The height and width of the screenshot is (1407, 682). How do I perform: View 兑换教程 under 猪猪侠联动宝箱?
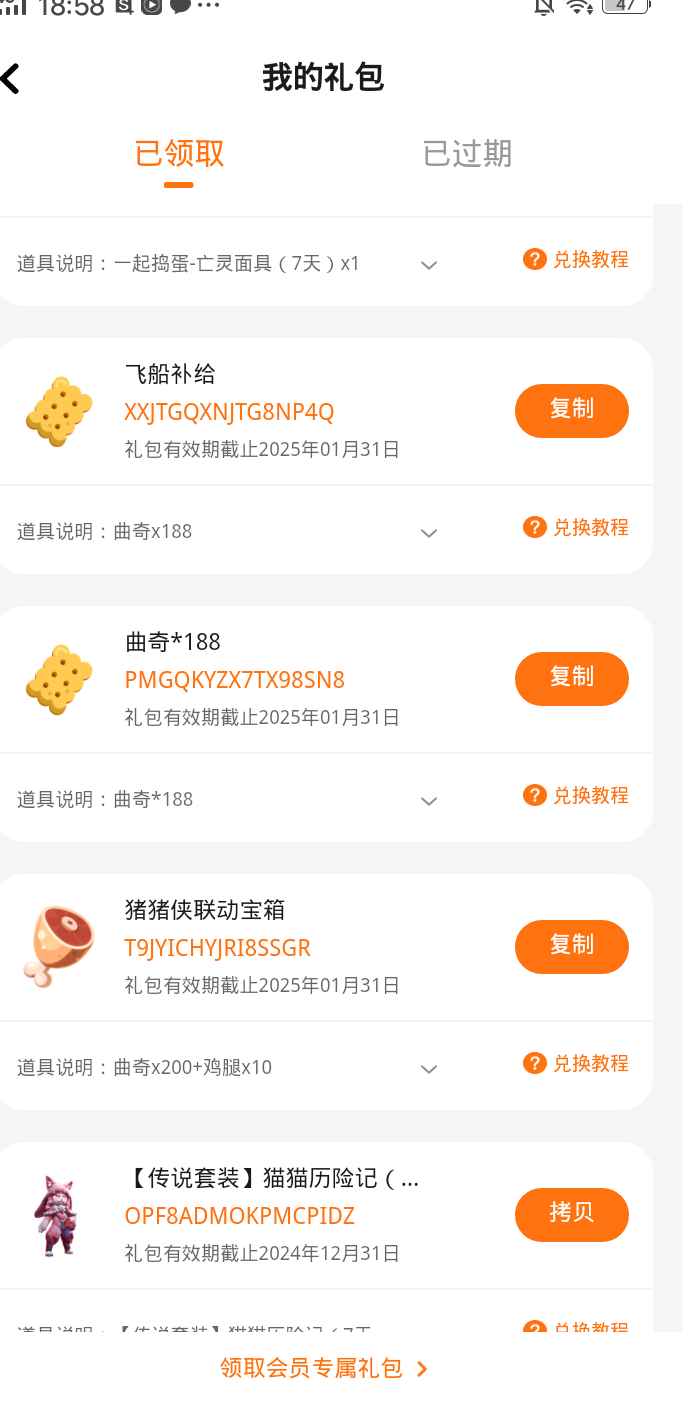576,1063
